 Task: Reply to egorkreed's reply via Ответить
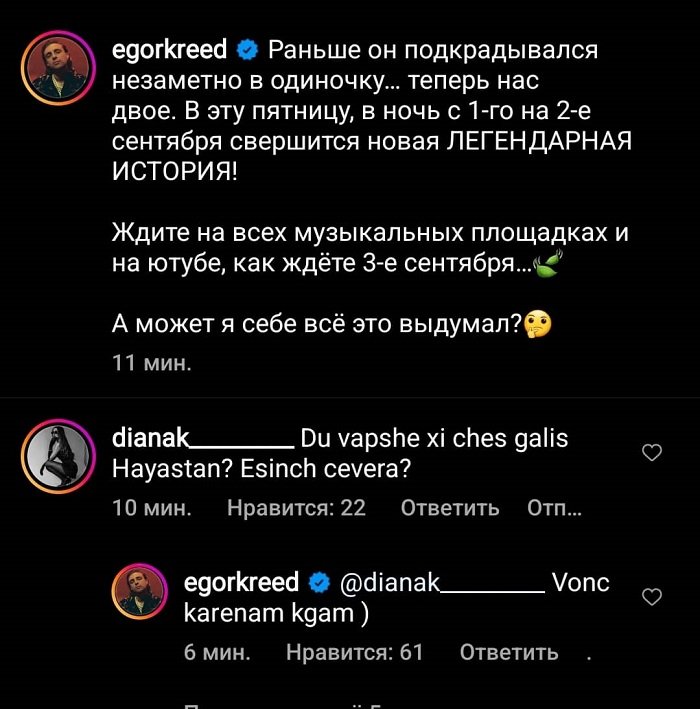tap(508, 652)
